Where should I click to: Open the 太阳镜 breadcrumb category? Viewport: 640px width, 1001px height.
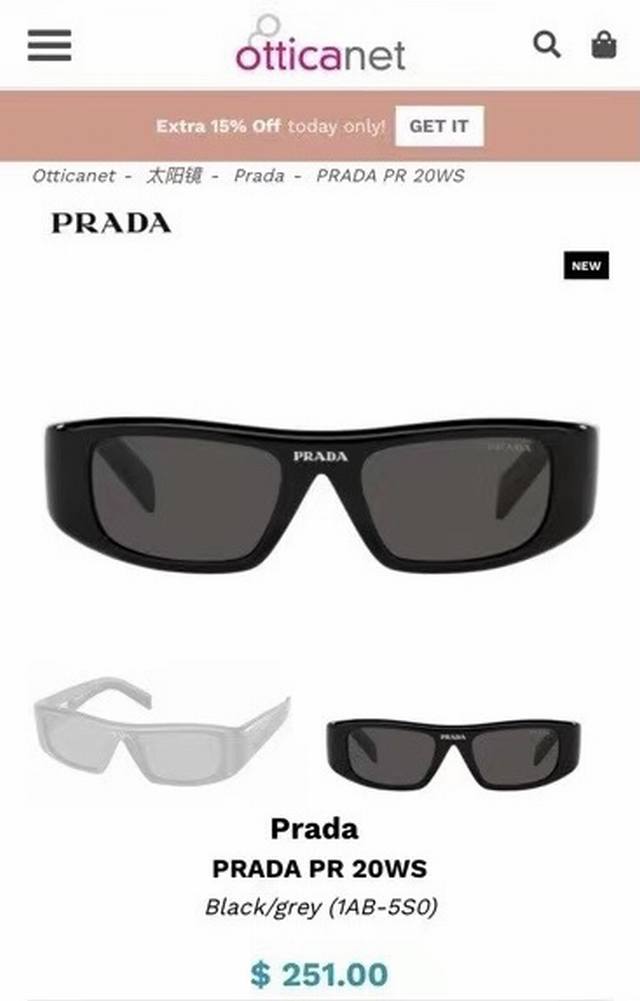tap(174, 176)
